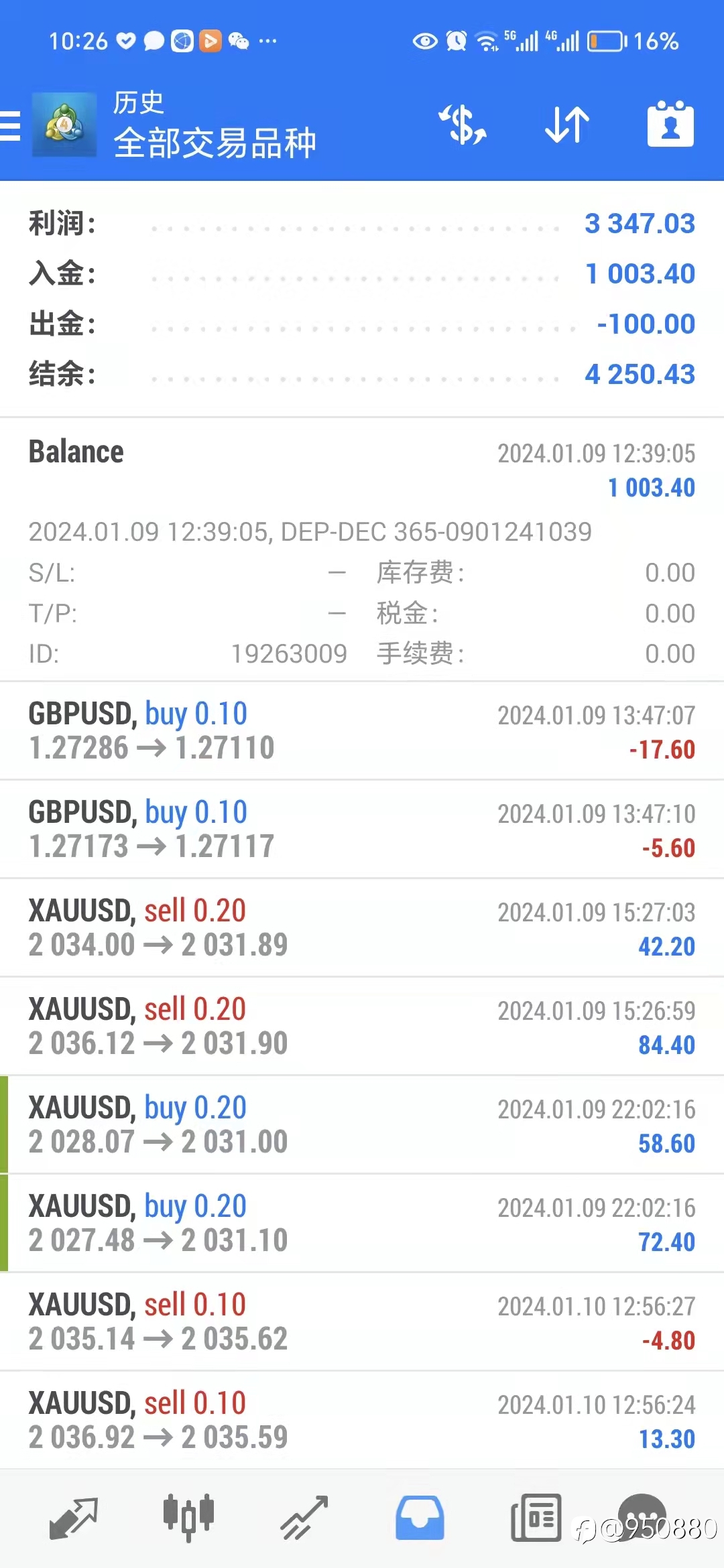Open XAUUSD sell trade with 13.30 profit
The height and width of the screenshot is (1568, 724).
click(362, 1421)
